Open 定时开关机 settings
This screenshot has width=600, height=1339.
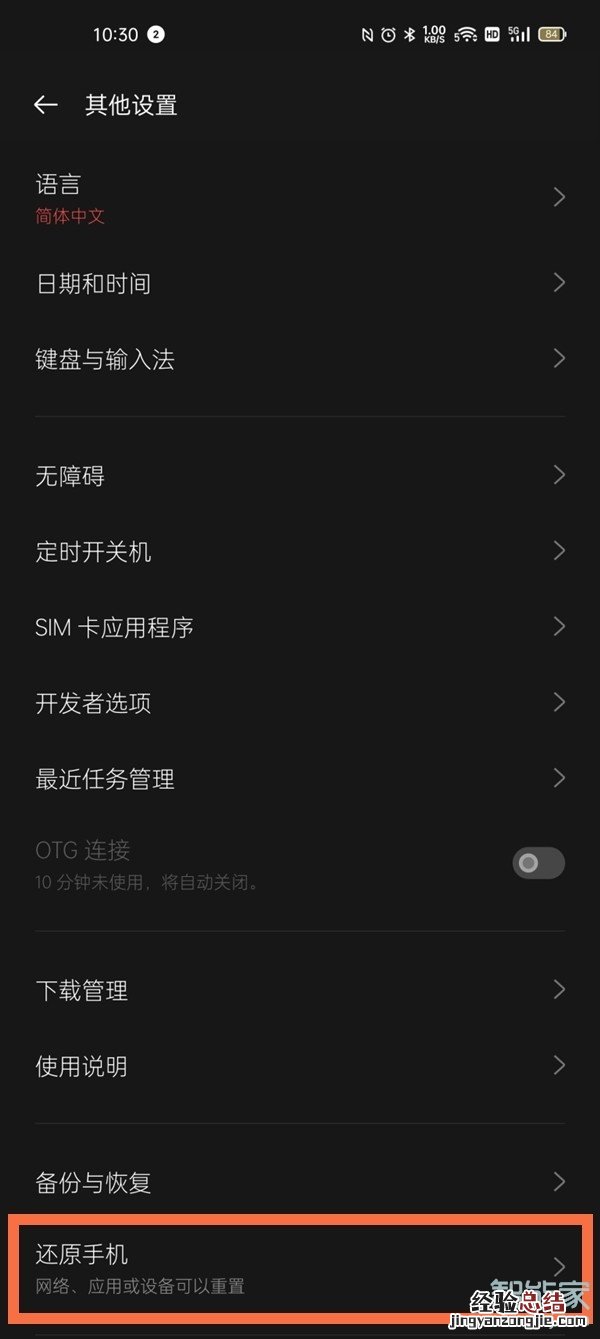300,552
